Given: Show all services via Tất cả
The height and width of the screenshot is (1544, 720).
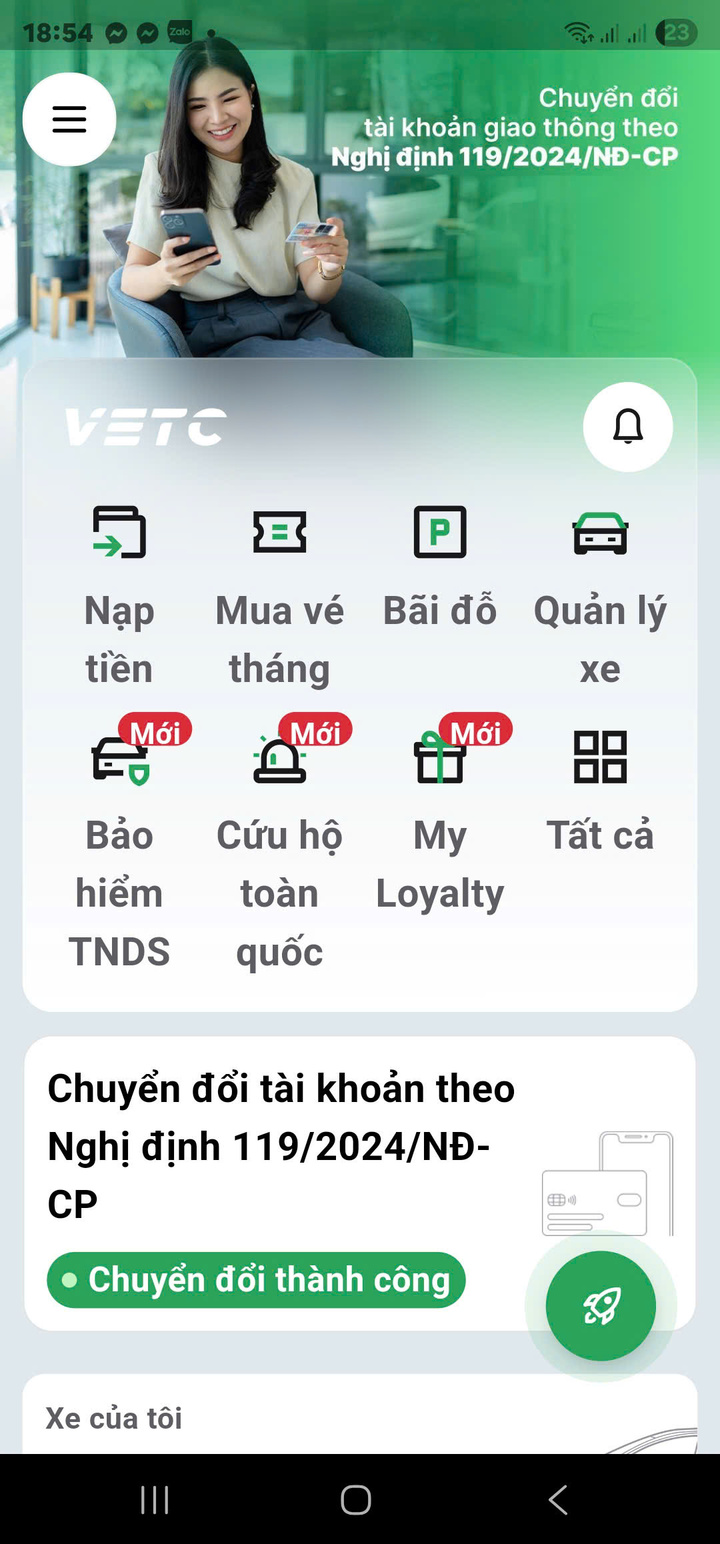Looking at the screenshot, I should 600,790.
